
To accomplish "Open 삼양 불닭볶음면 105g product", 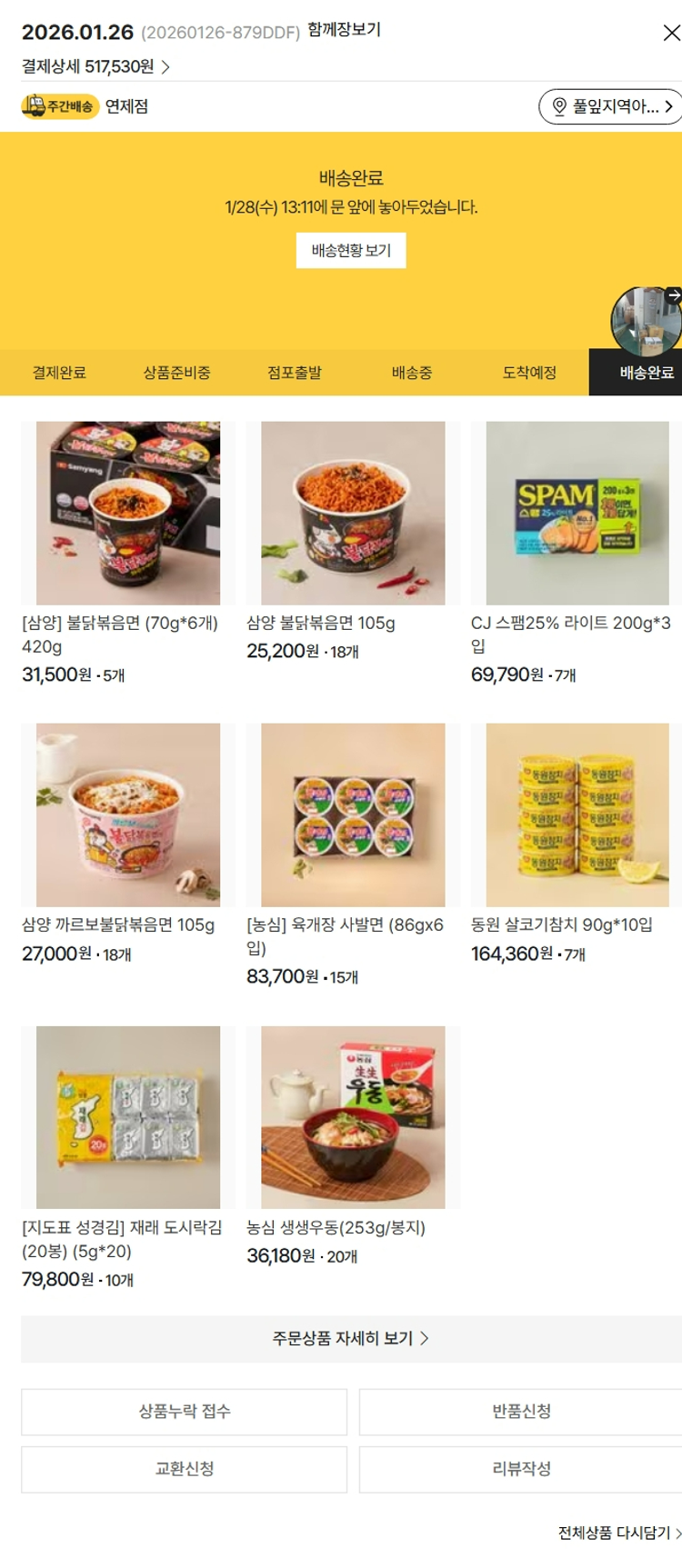I will pos(353,514).
